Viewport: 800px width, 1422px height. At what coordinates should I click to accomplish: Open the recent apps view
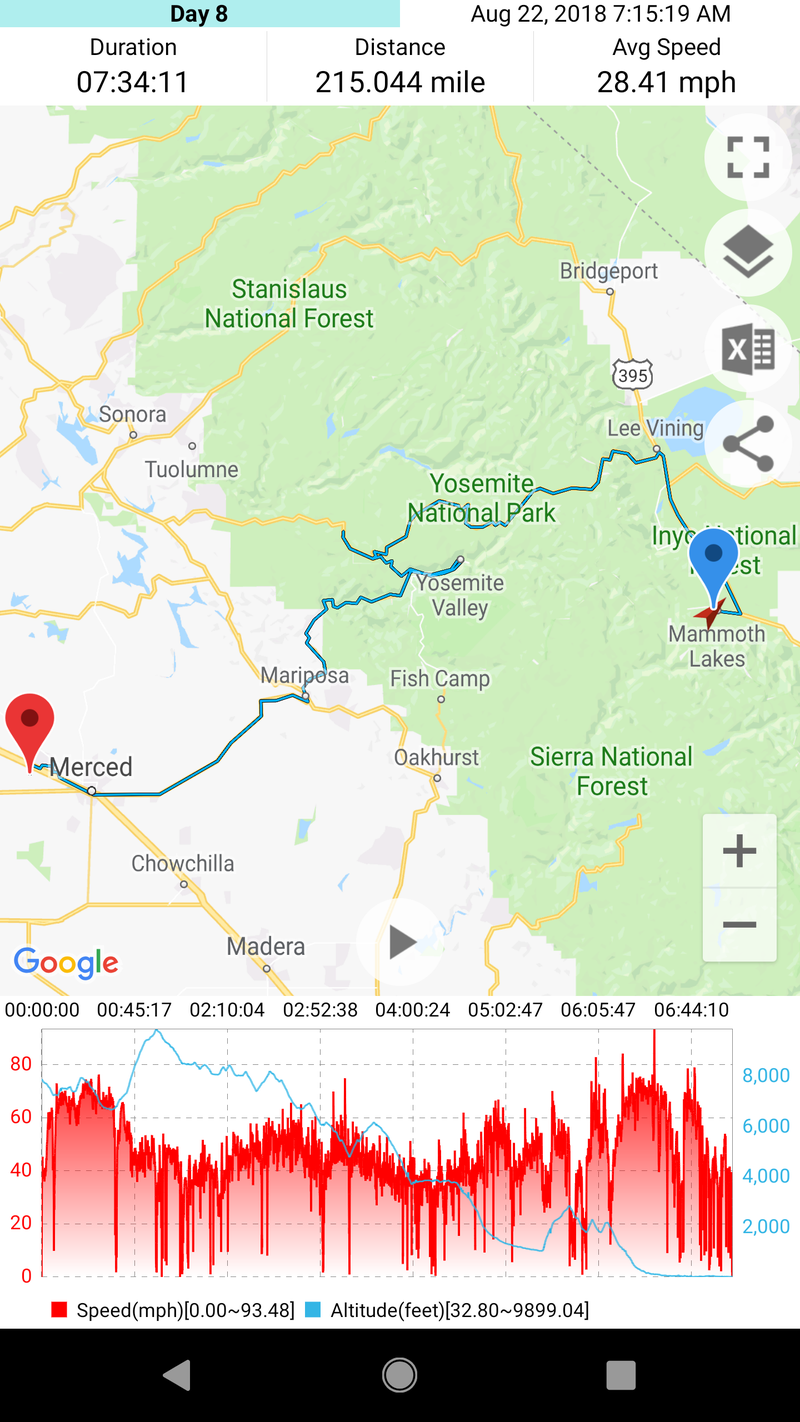click(621, 1375)
